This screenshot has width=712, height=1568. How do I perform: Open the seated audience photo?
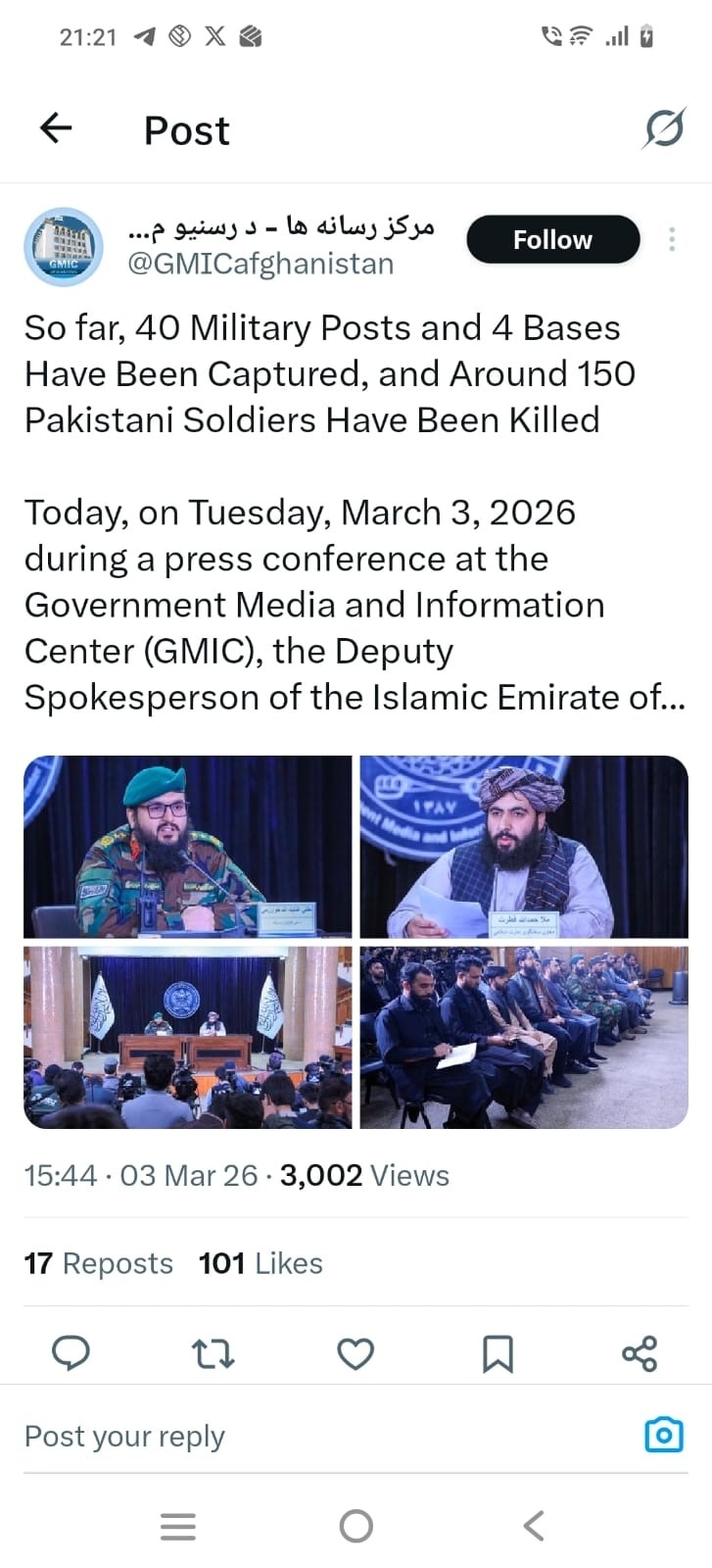pyautogui.click(x=524, y=1037)
